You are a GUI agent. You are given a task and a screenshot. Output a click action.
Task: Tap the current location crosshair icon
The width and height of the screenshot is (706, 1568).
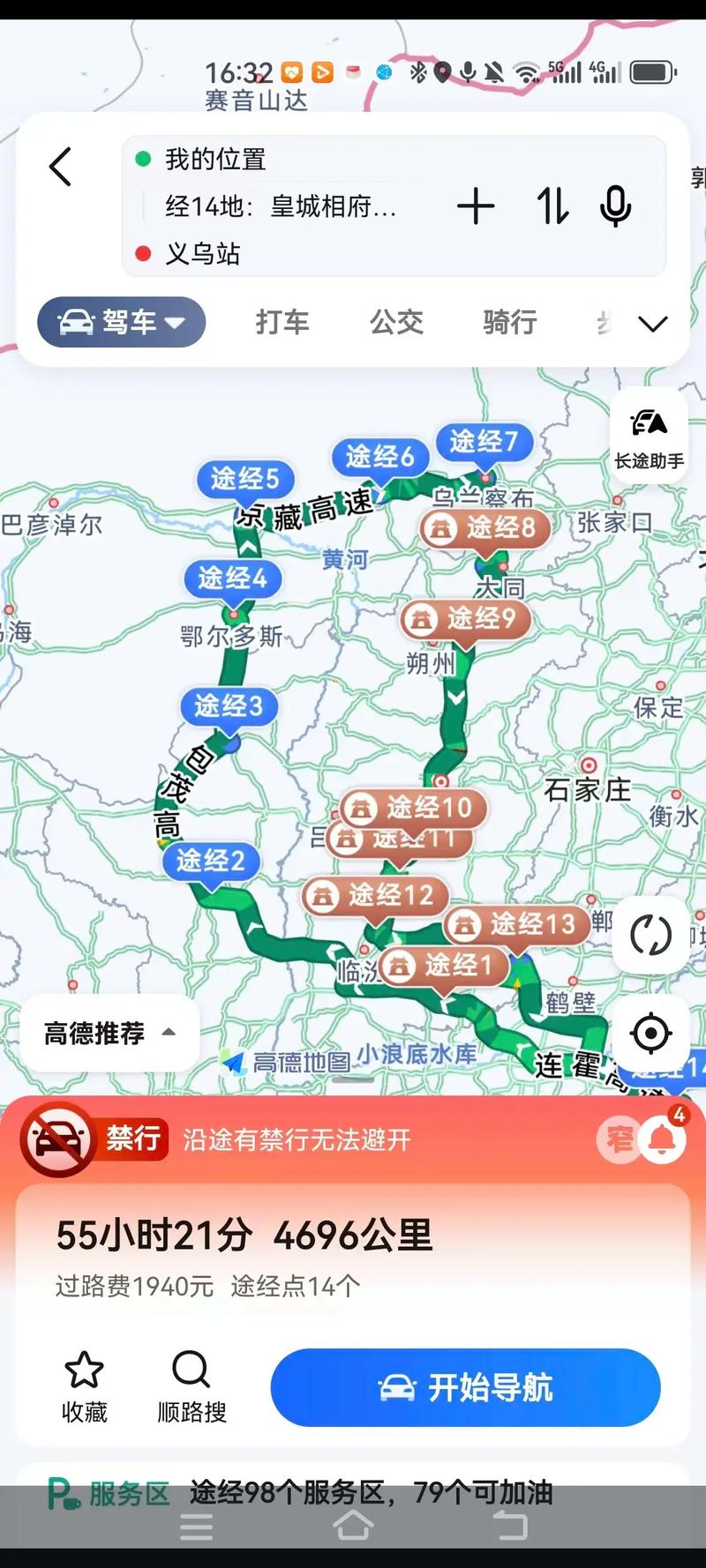650,1033
